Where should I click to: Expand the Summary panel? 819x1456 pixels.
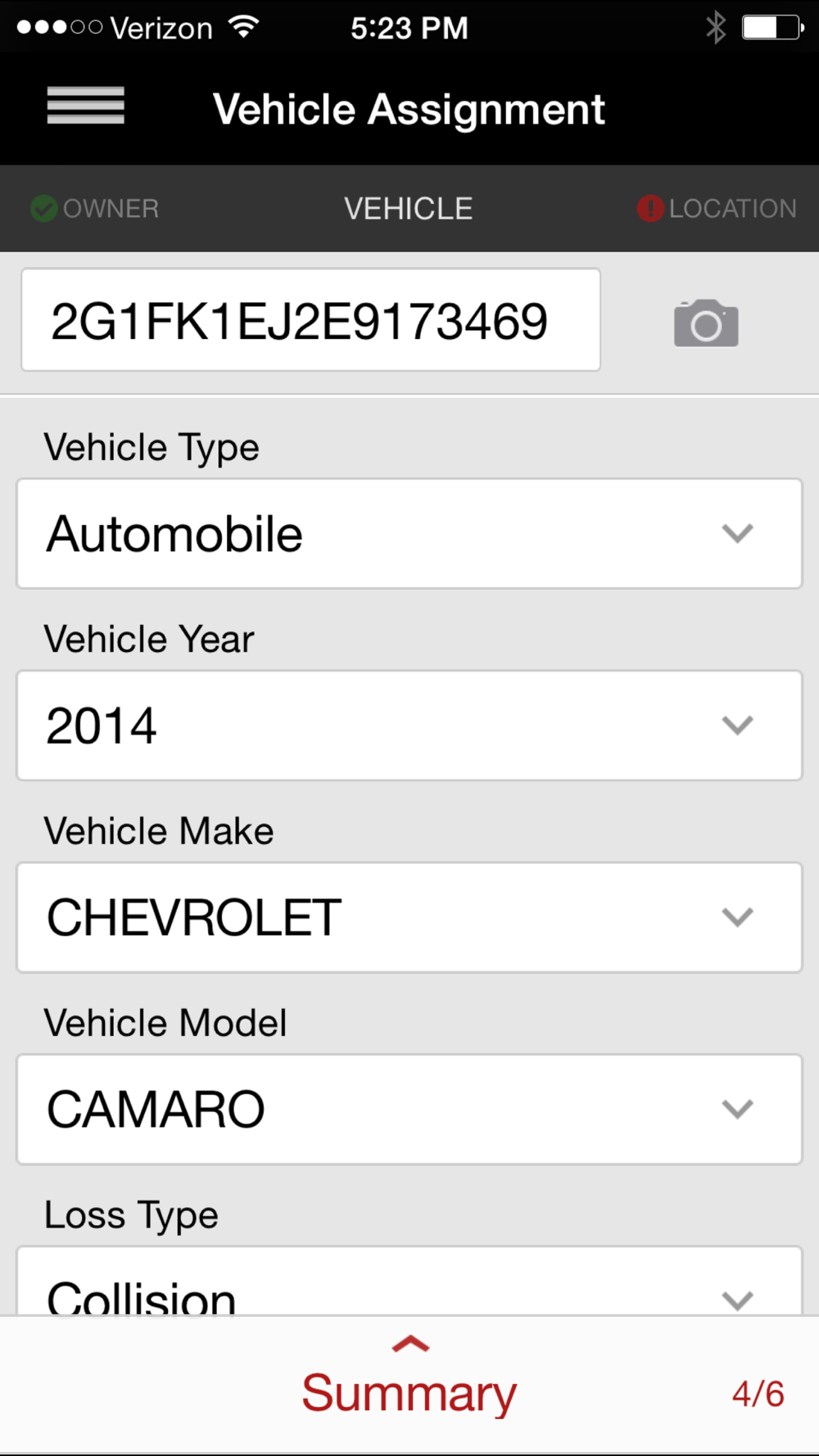tap(409, 1384)
